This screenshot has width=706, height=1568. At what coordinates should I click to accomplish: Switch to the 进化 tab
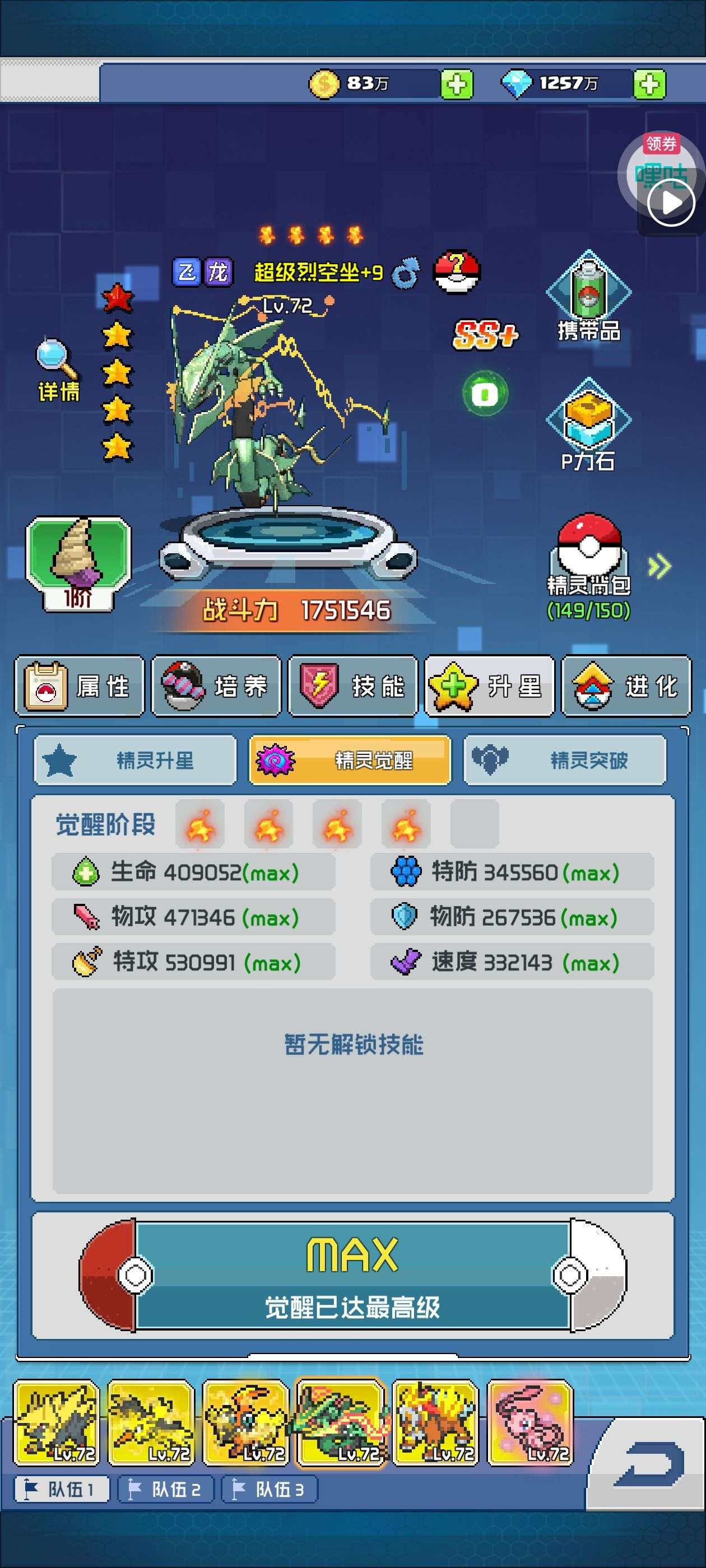click(626, 686)
